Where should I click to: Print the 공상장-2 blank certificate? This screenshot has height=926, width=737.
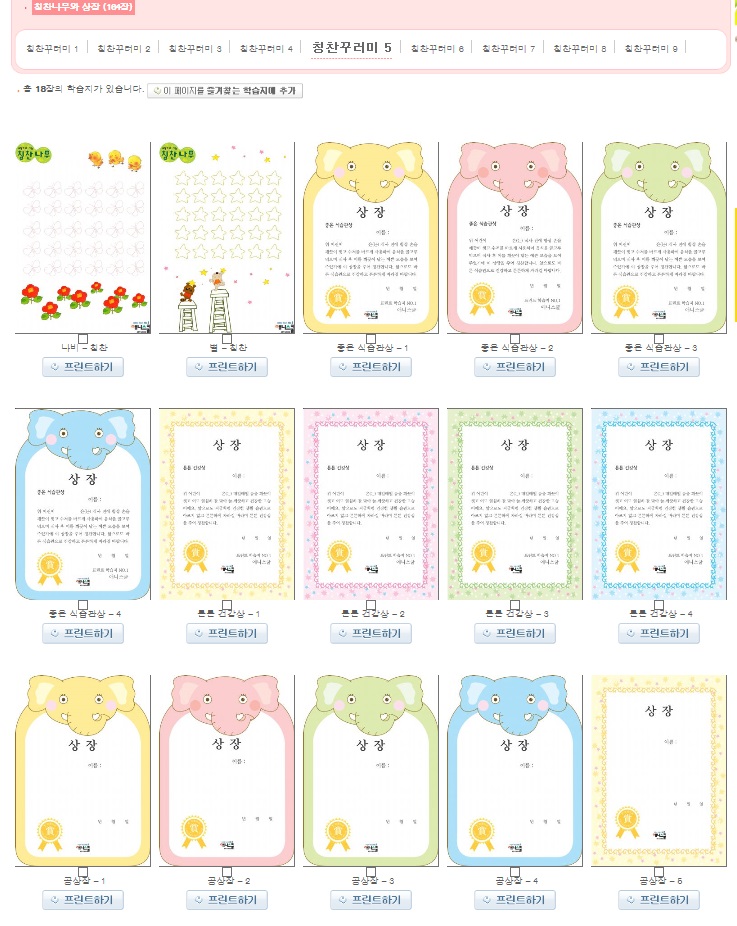click(x=227, y=900)
